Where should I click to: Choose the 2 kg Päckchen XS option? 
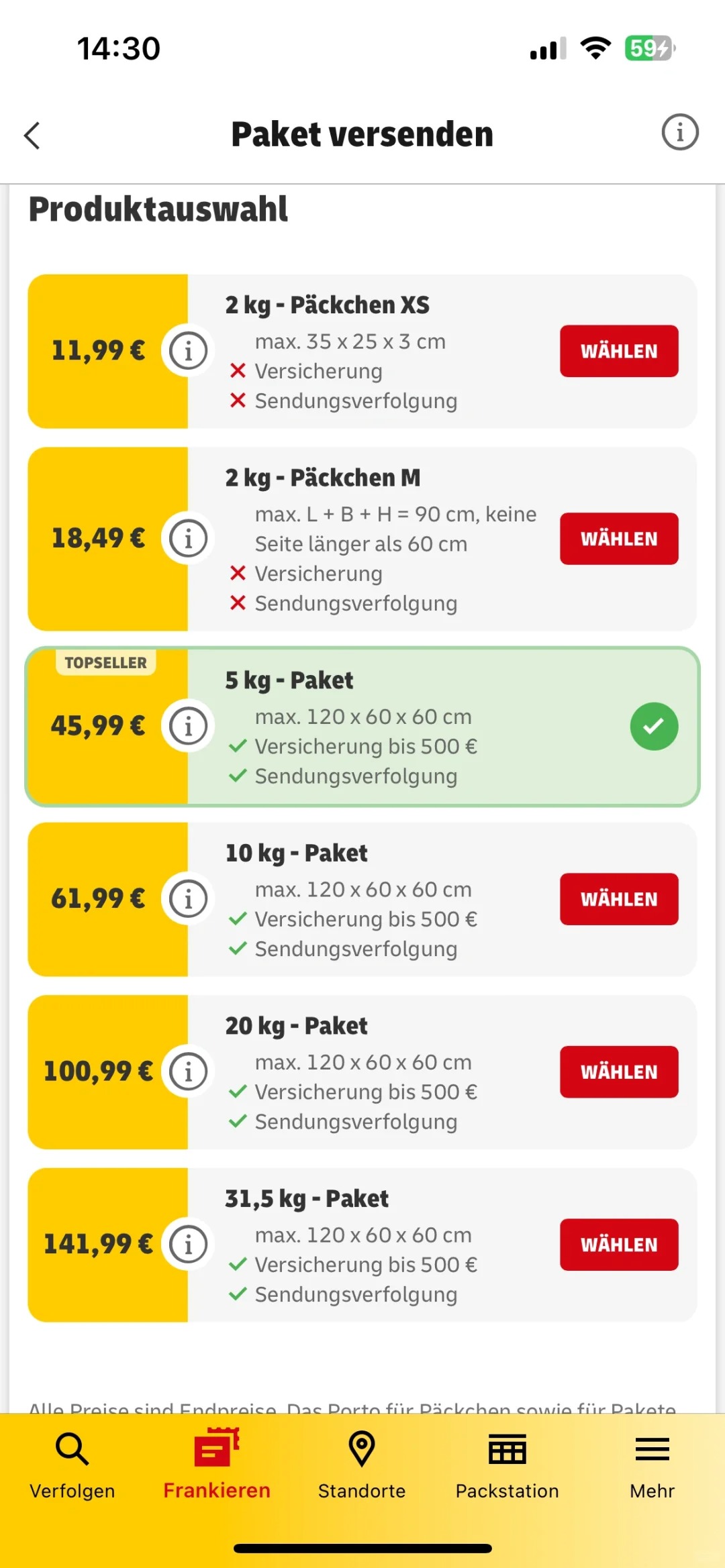point(618,351)
